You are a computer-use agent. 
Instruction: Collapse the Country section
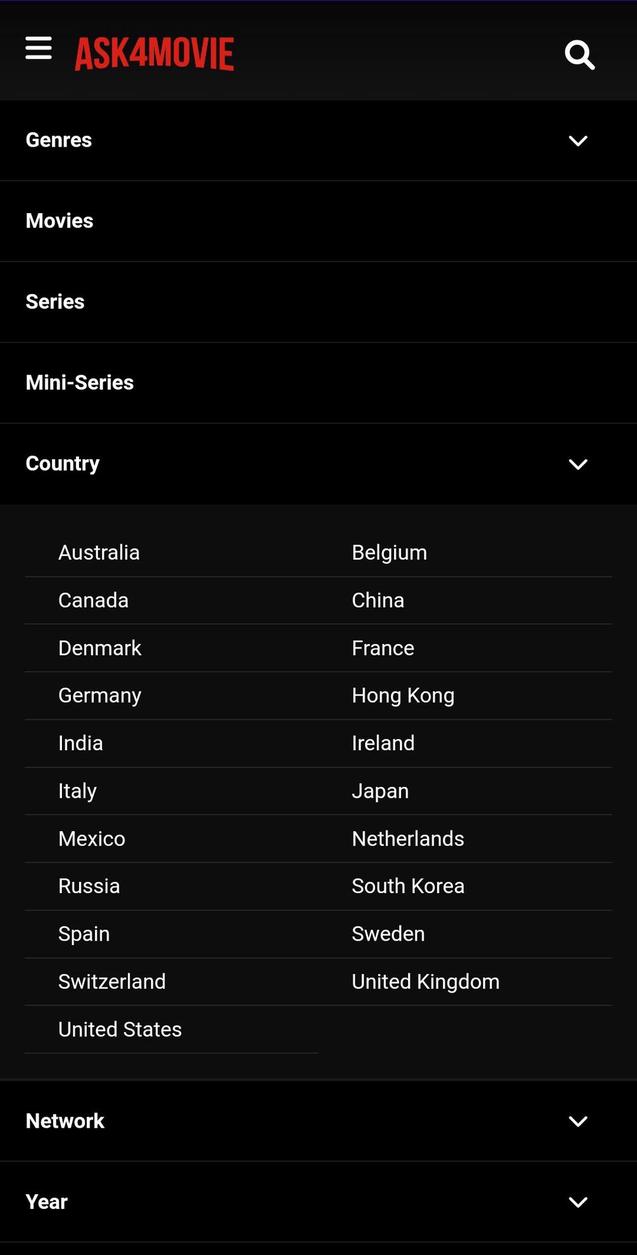coord(577,464)
